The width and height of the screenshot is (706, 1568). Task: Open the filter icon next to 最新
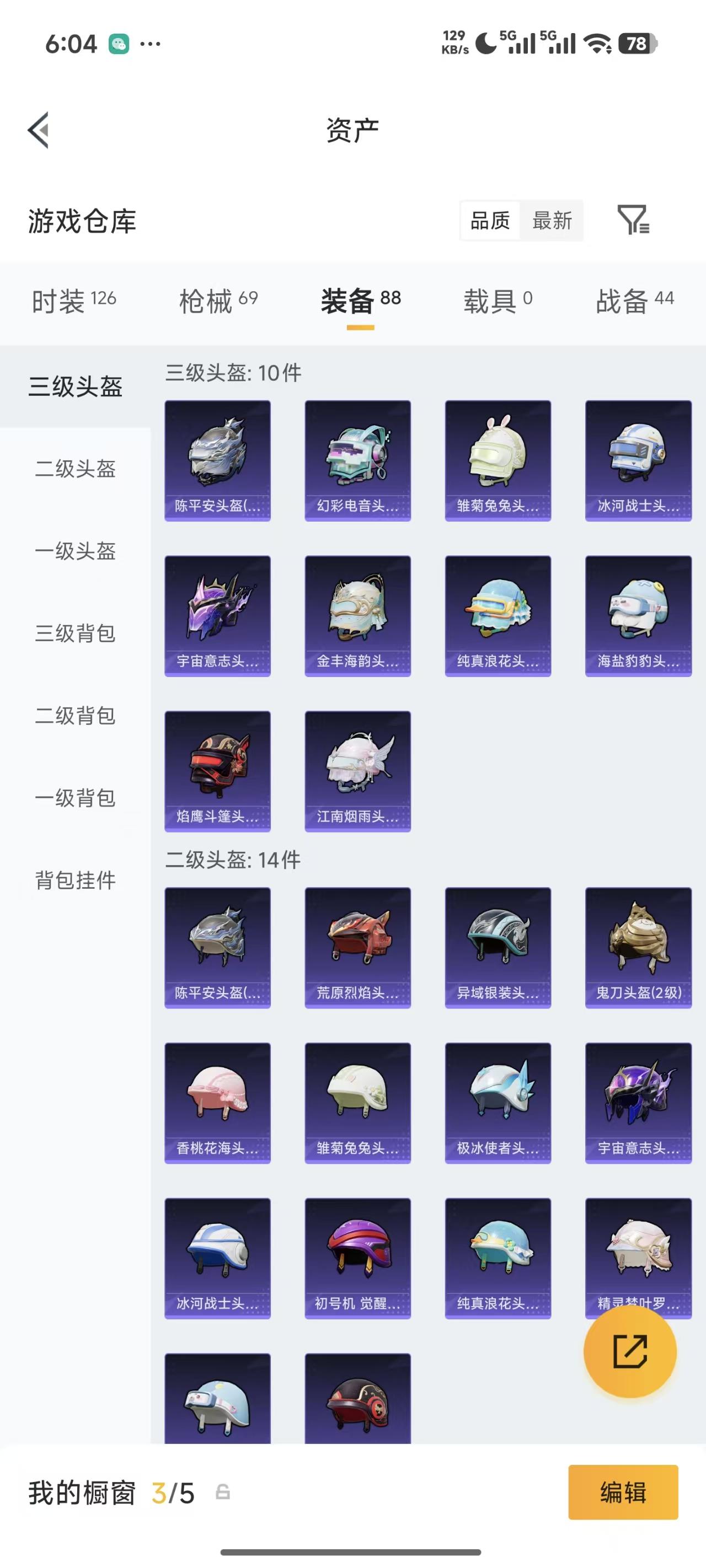point(634,220)
